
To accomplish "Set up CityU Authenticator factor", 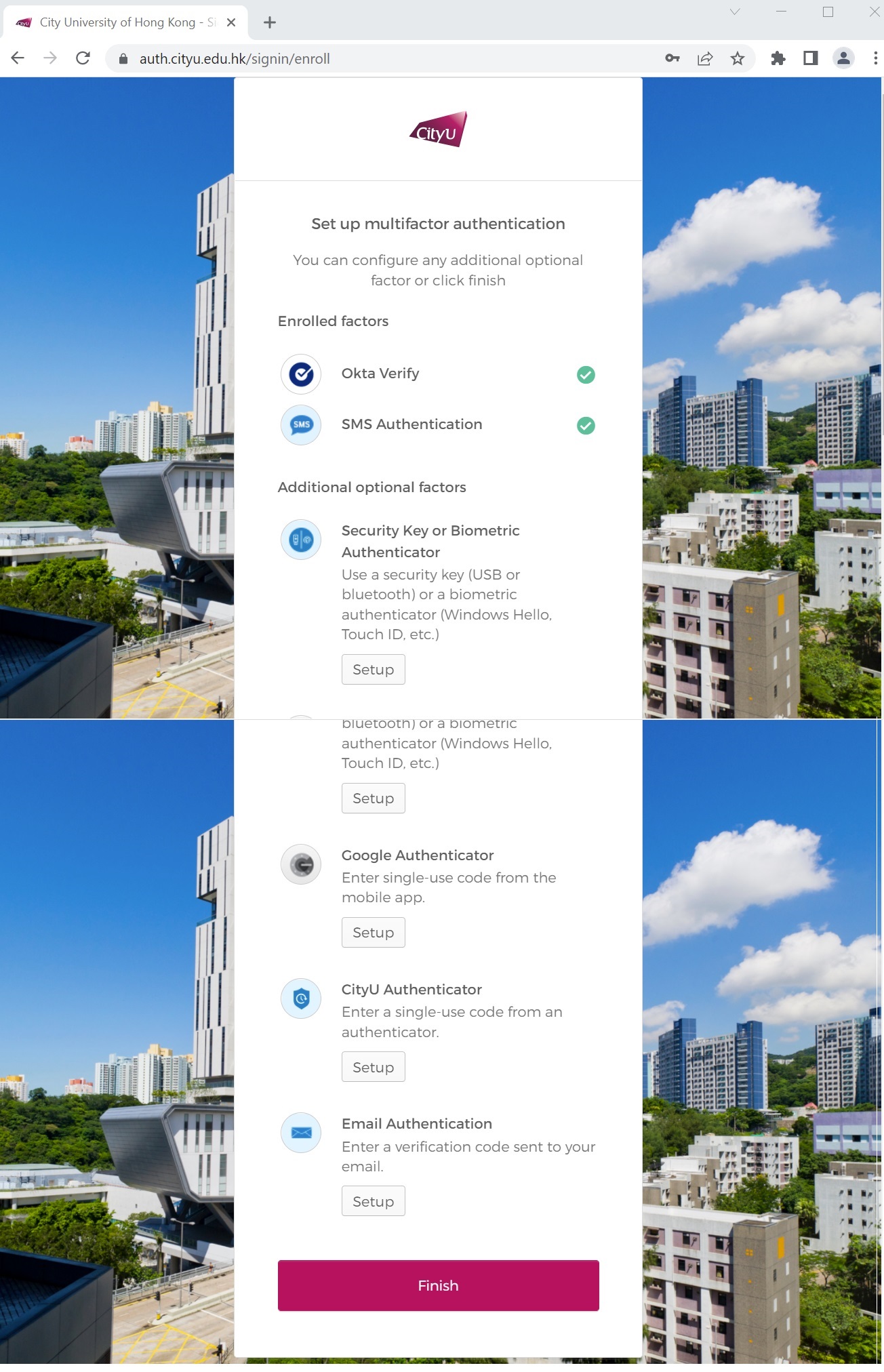I will point(373,1067).
